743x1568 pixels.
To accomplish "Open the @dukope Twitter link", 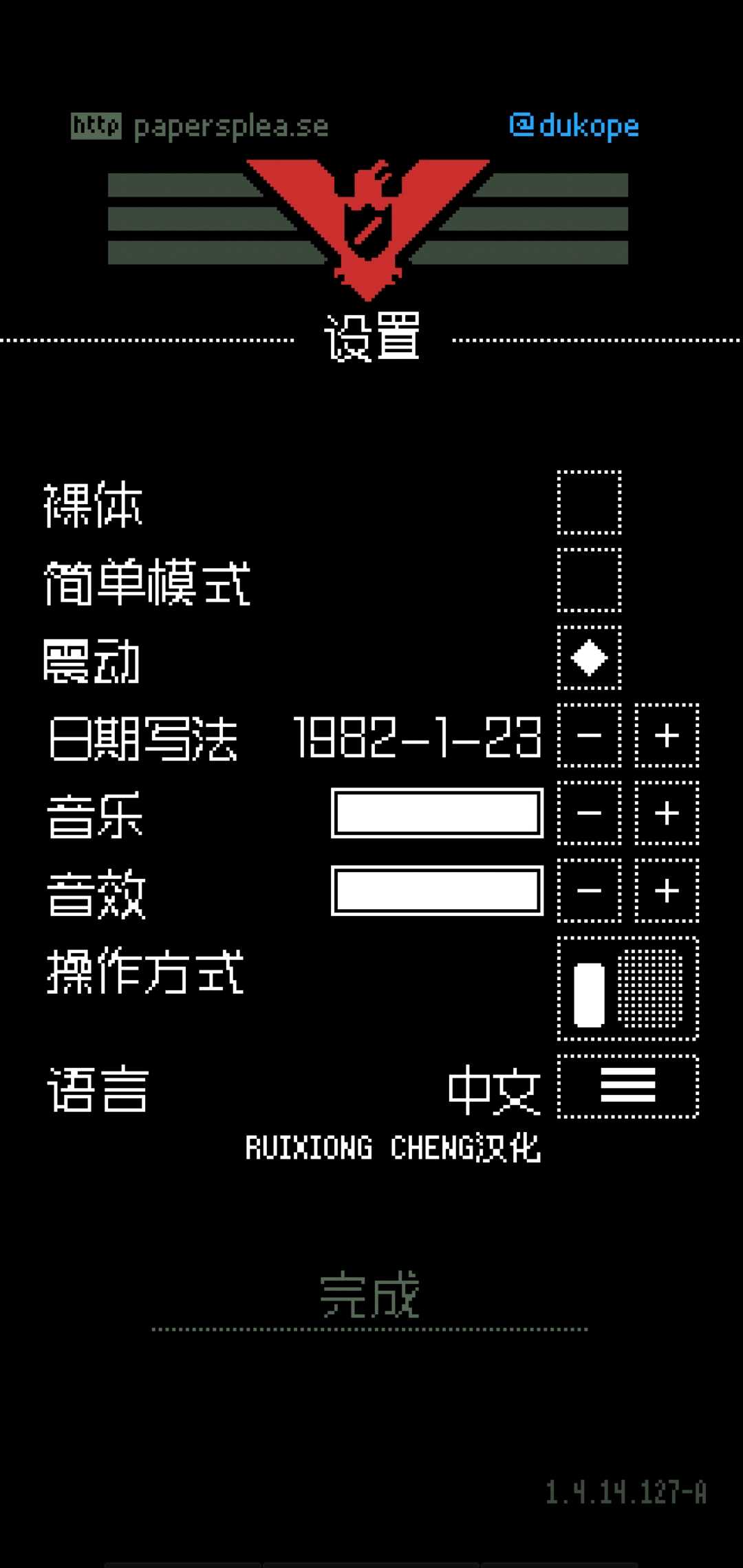I will (574, 126).
